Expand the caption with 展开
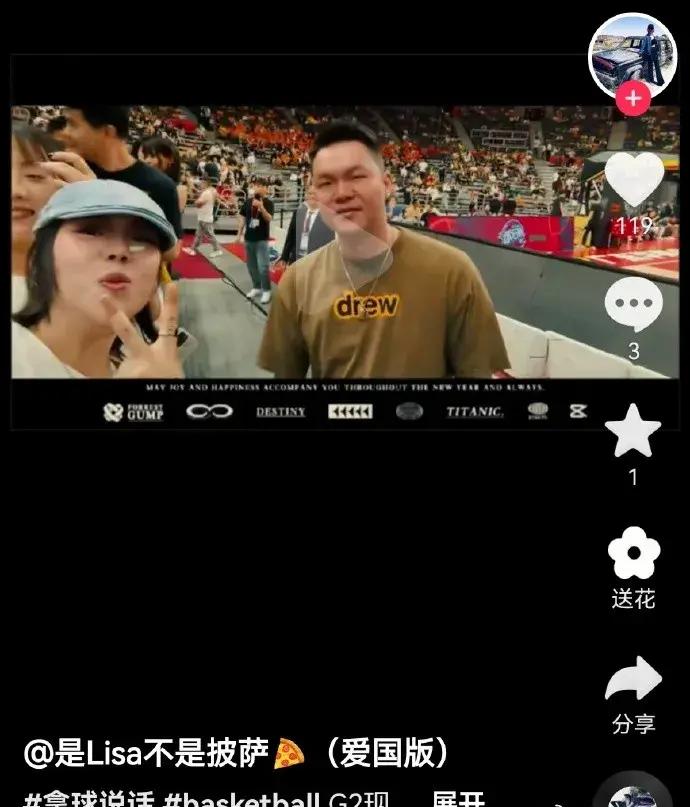Viewport: 690px width, 807px height. click(459, 799)
